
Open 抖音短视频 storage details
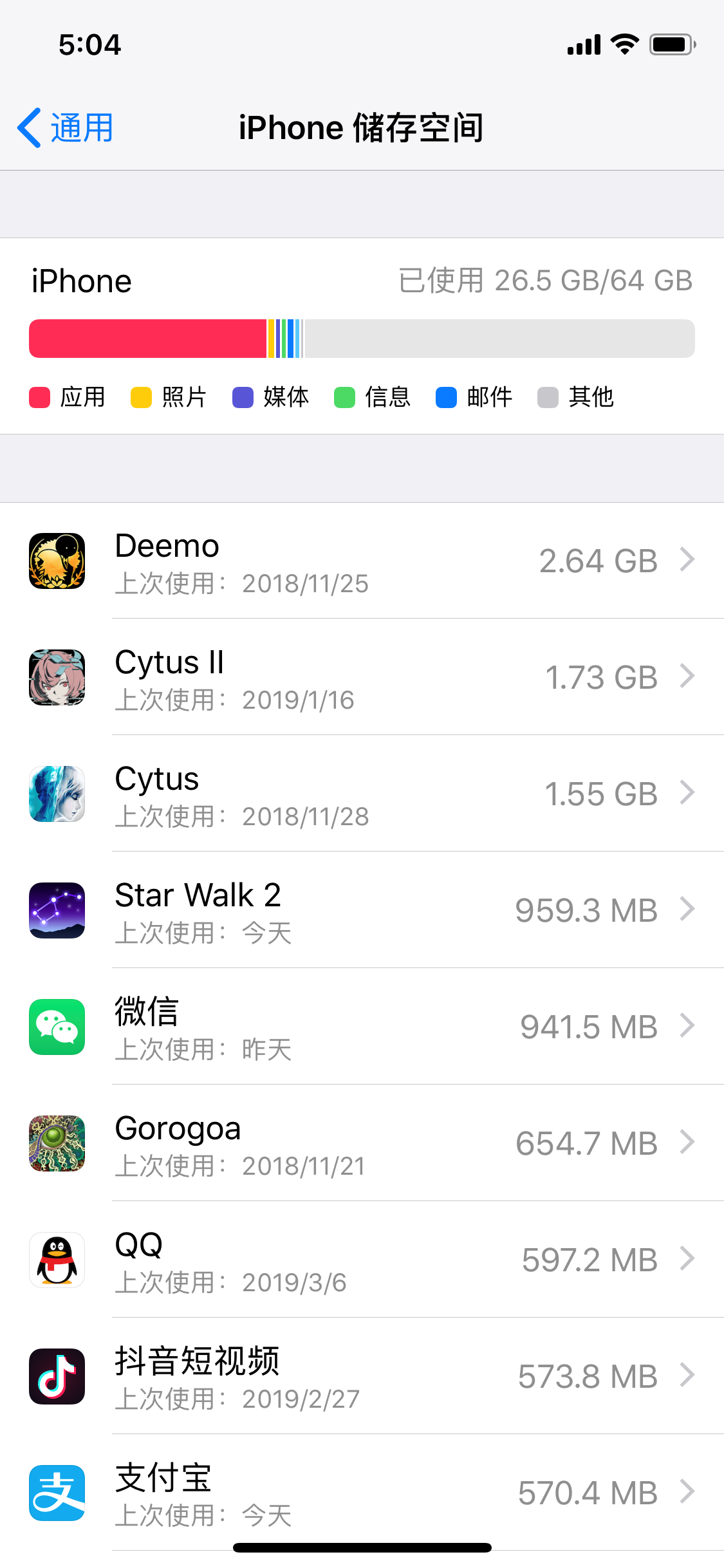click(x=362, y=1377)
